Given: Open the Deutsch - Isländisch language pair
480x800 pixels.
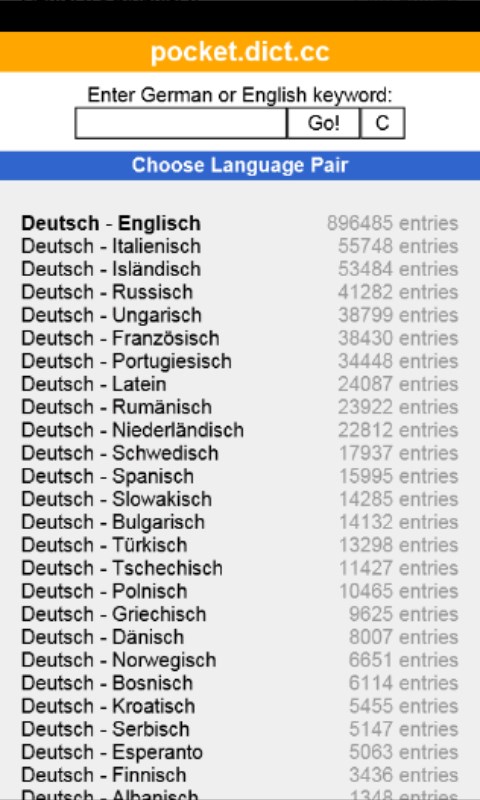Looking at the screenshot, I should click(111, 269).
